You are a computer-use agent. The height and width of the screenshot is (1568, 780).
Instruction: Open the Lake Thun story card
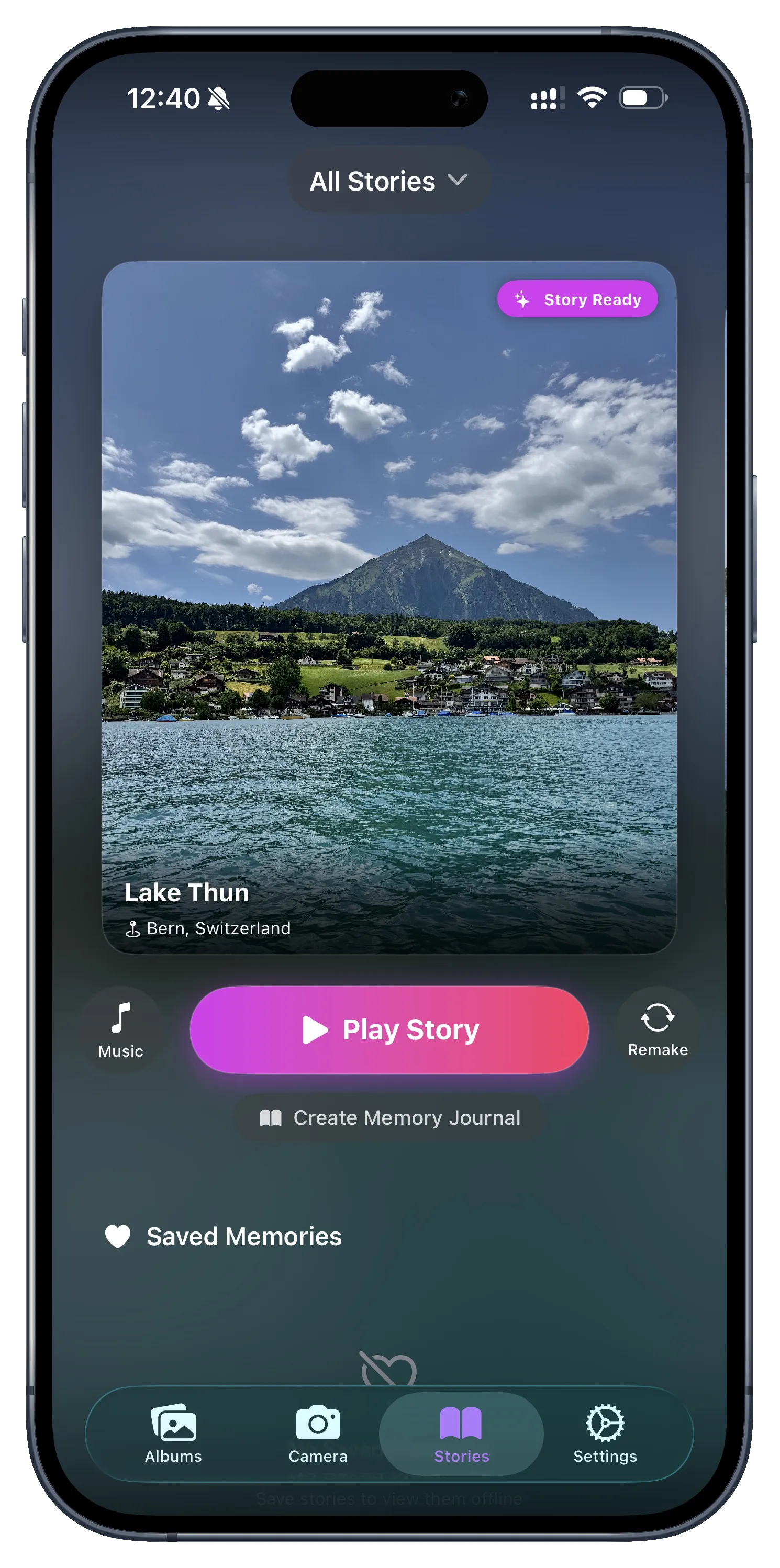(x=388, y=606)
